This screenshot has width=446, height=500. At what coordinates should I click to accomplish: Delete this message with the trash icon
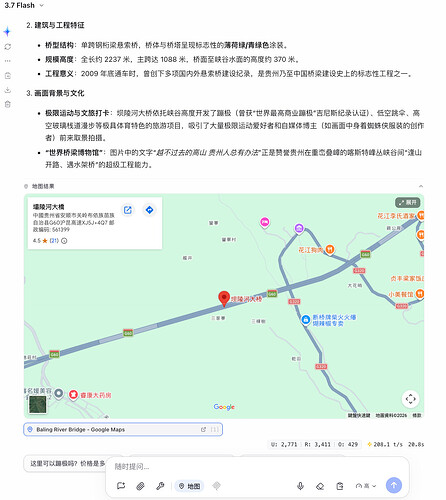(8, 104)
